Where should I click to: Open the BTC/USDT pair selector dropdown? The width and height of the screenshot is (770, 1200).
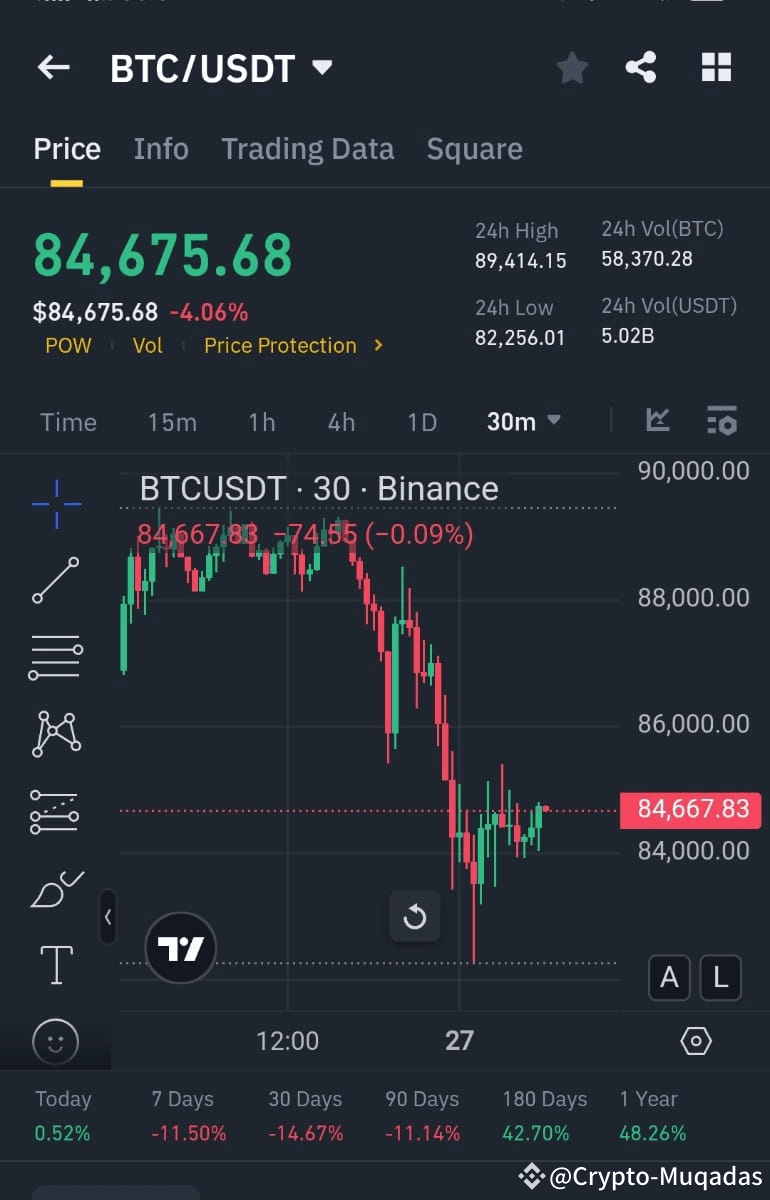click(222, 67)
